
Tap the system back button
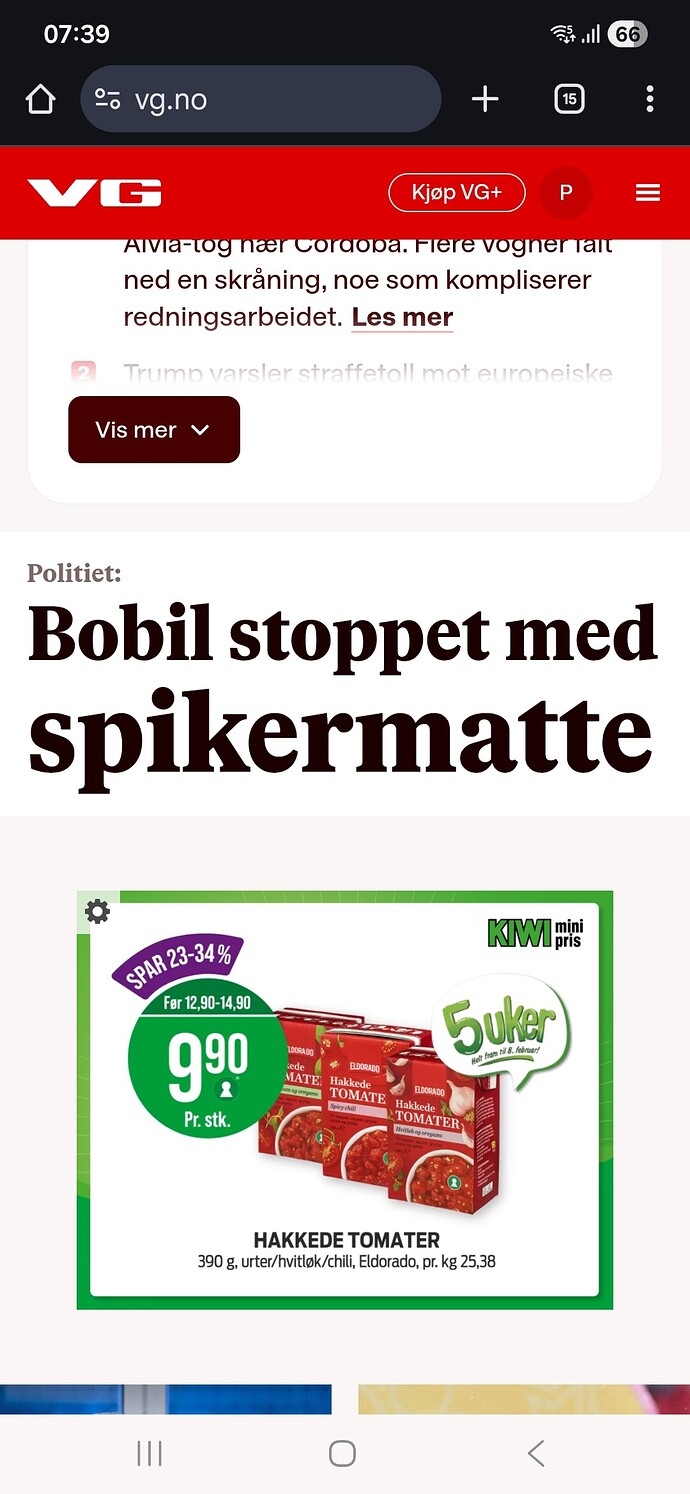(x=536, y=1453)
